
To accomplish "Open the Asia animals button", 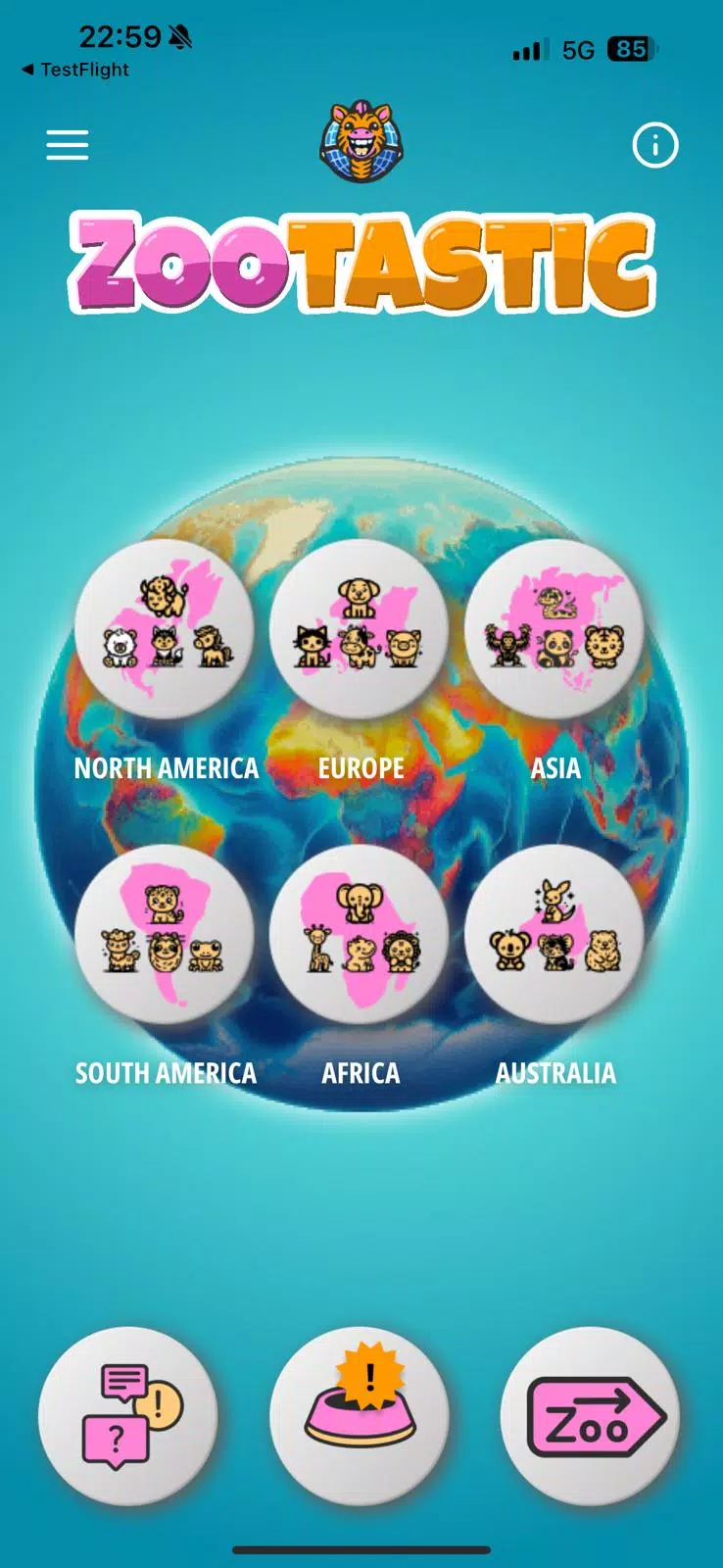I will click(554, 629).
